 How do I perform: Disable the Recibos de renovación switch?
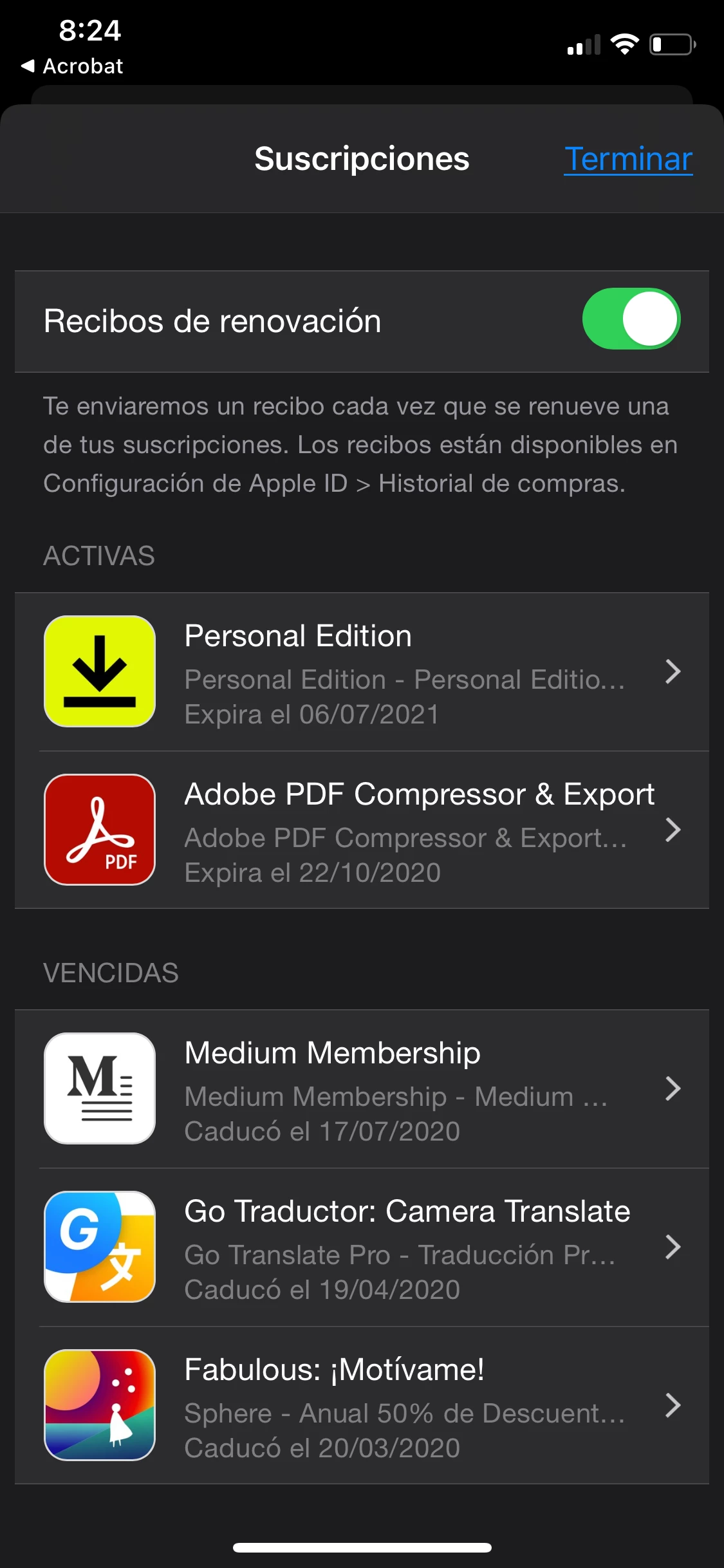coord(631,319)
